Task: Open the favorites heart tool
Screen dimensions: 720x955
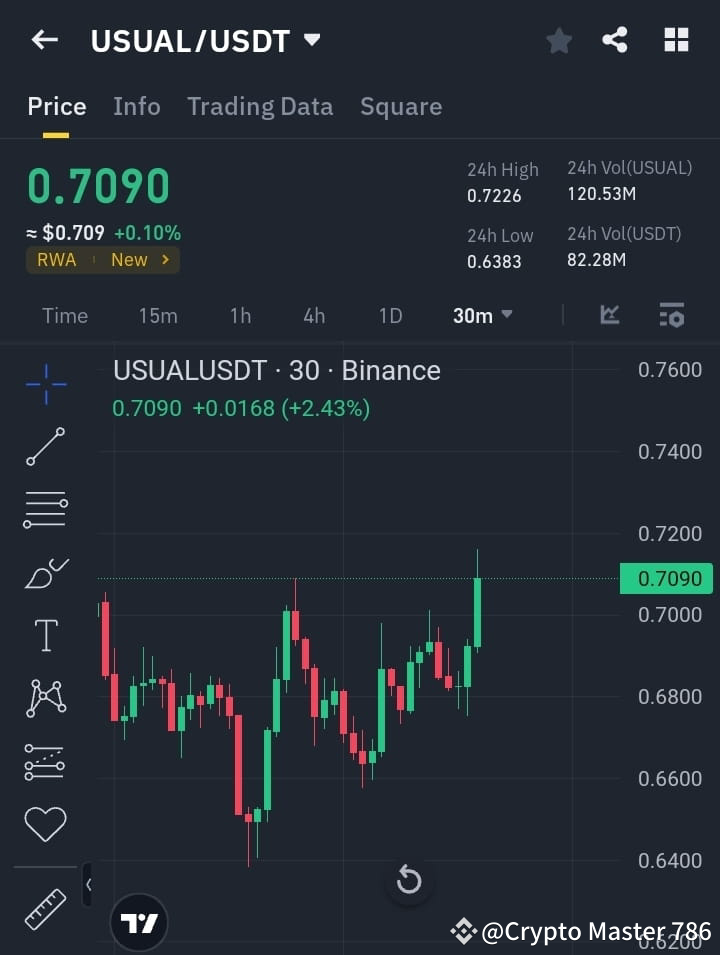Action: tap(44, 822)
